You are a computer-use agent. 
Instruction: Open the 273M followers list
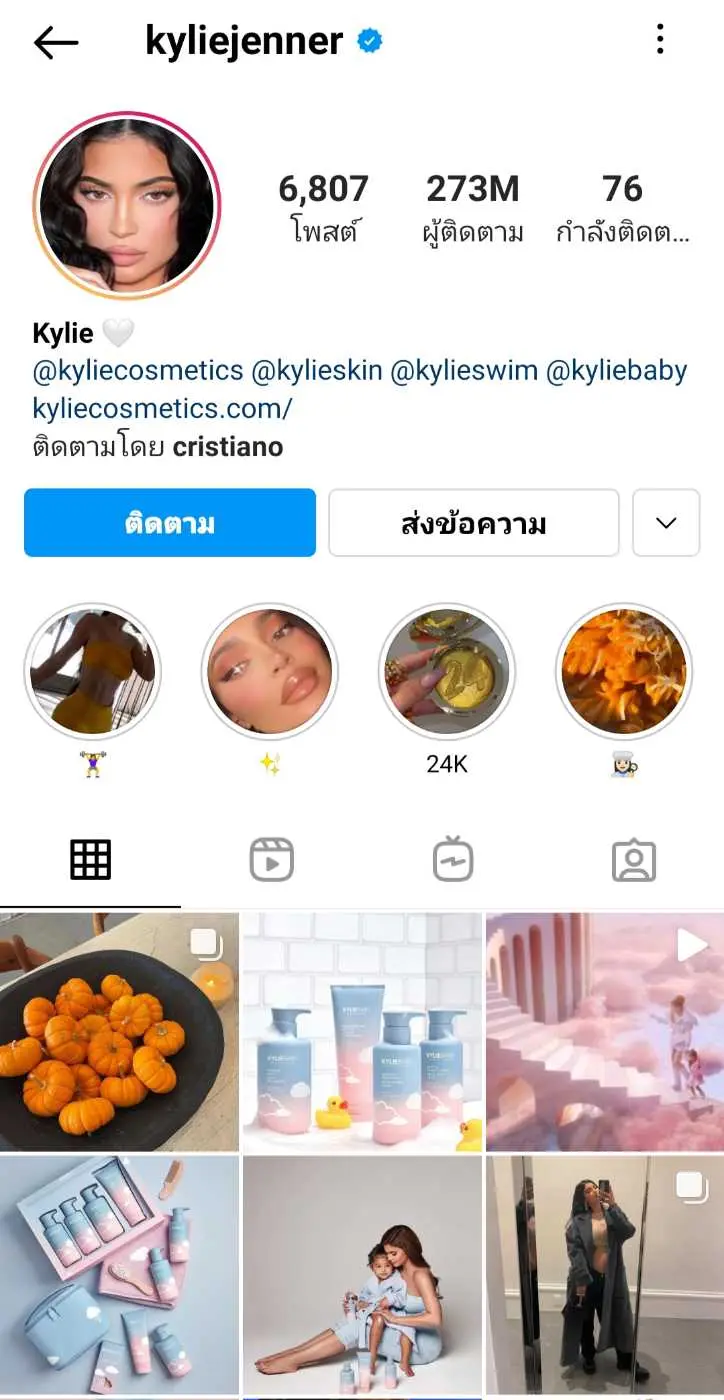(472, 207)
